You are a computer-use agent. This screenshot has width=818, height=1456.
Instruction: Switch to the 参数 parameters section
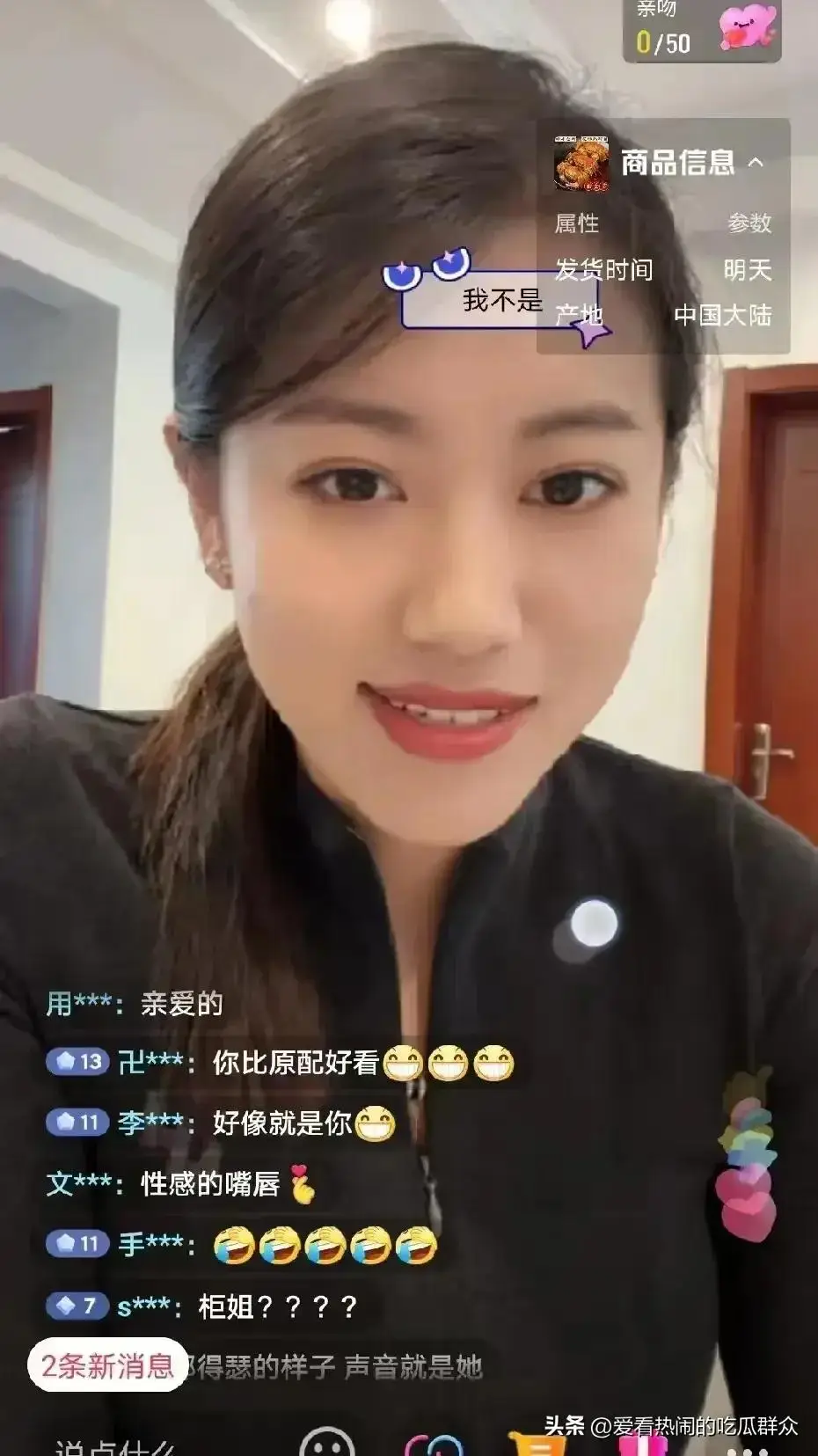coord(749,224)
